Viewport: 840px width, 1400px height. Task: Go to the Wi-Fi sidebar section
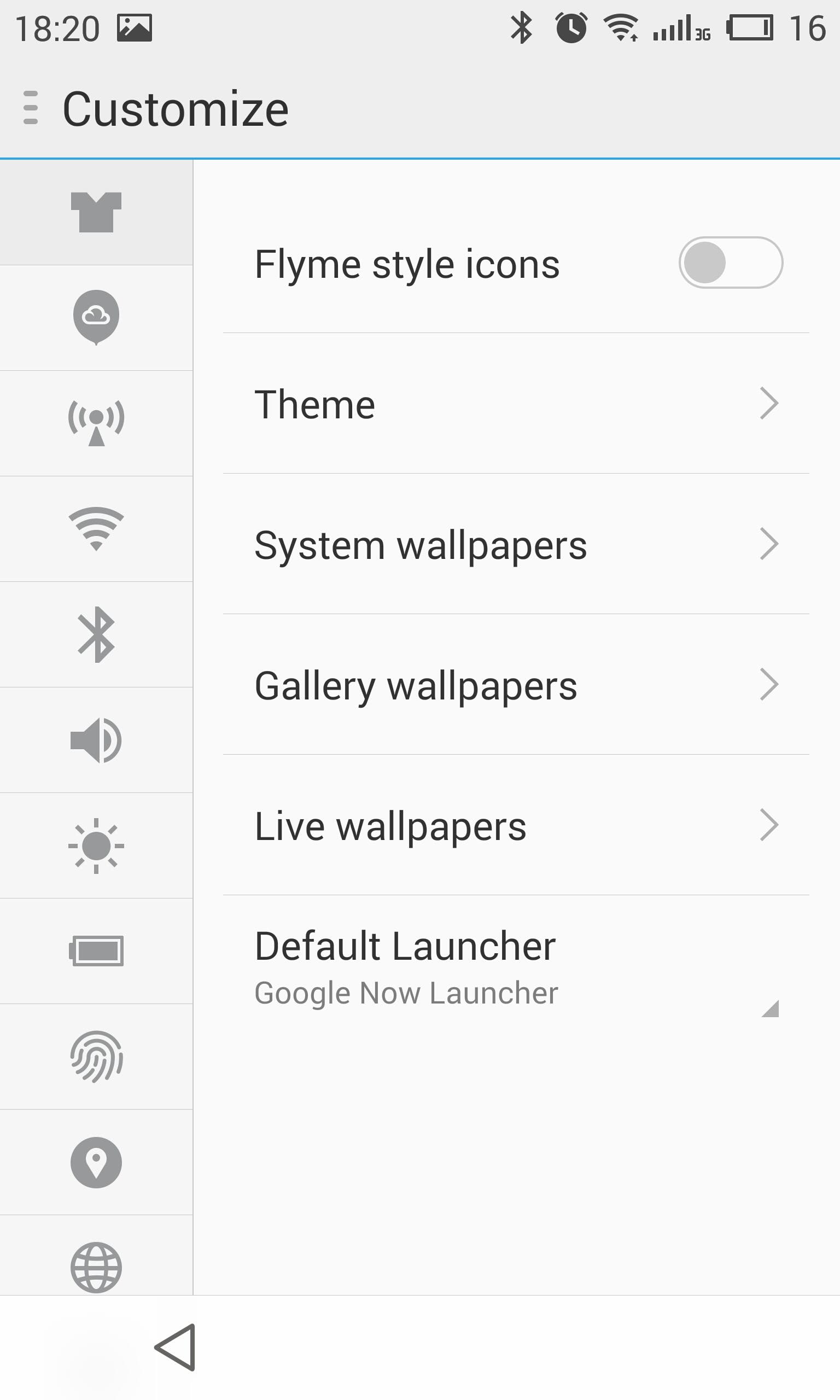pyautogui.click(x=96, y=529)
